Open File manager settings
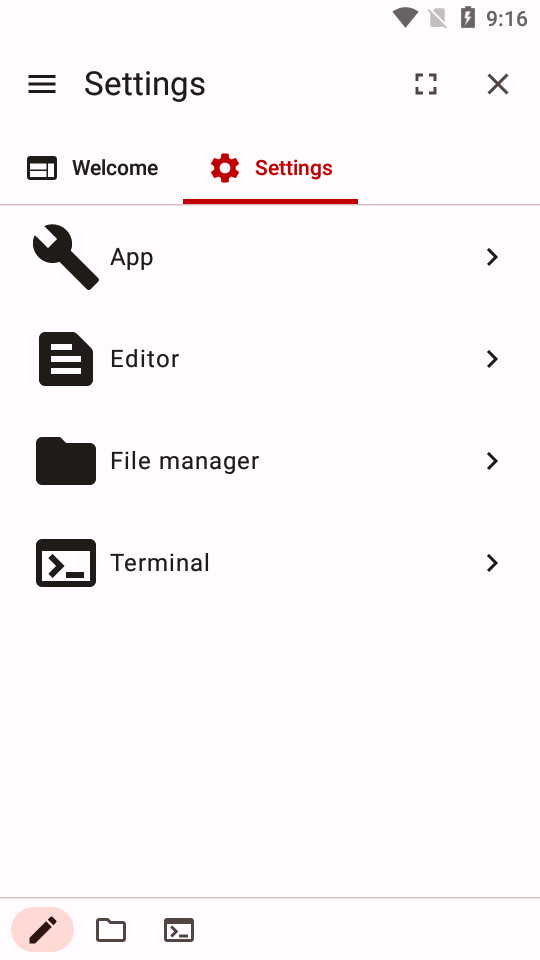This screenshot has width=540, height=960. click(270, 460)
